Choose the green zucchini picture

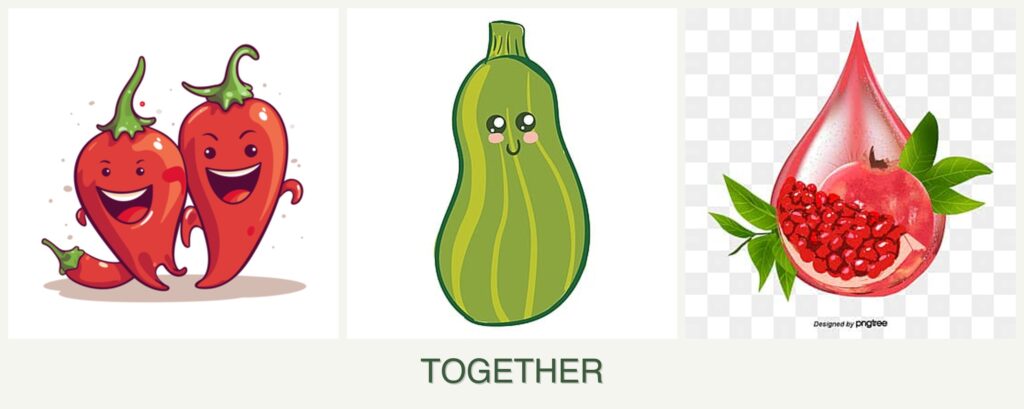[512, 174]
